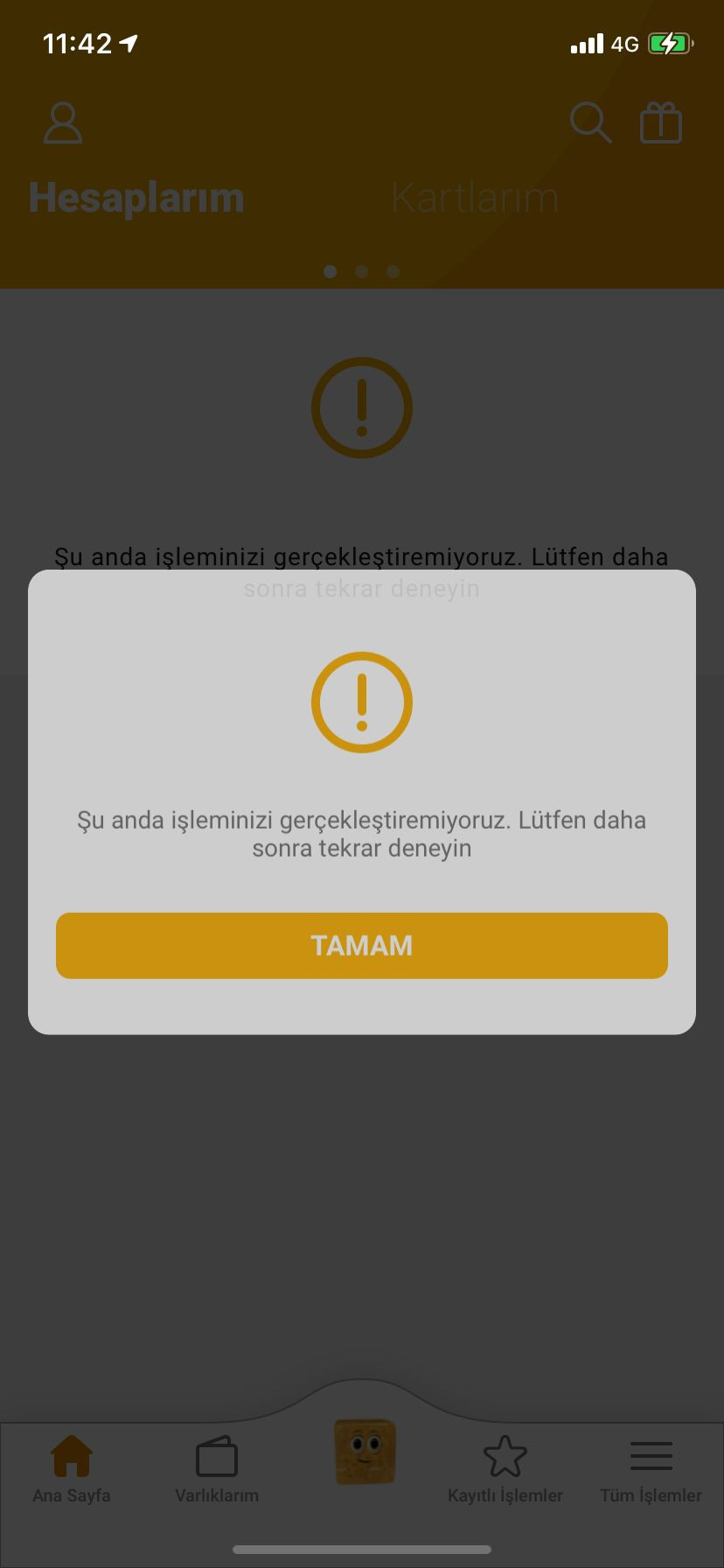724x1568 pixels.
Task: Open the user profile icon
Action: tap(62, 122)
